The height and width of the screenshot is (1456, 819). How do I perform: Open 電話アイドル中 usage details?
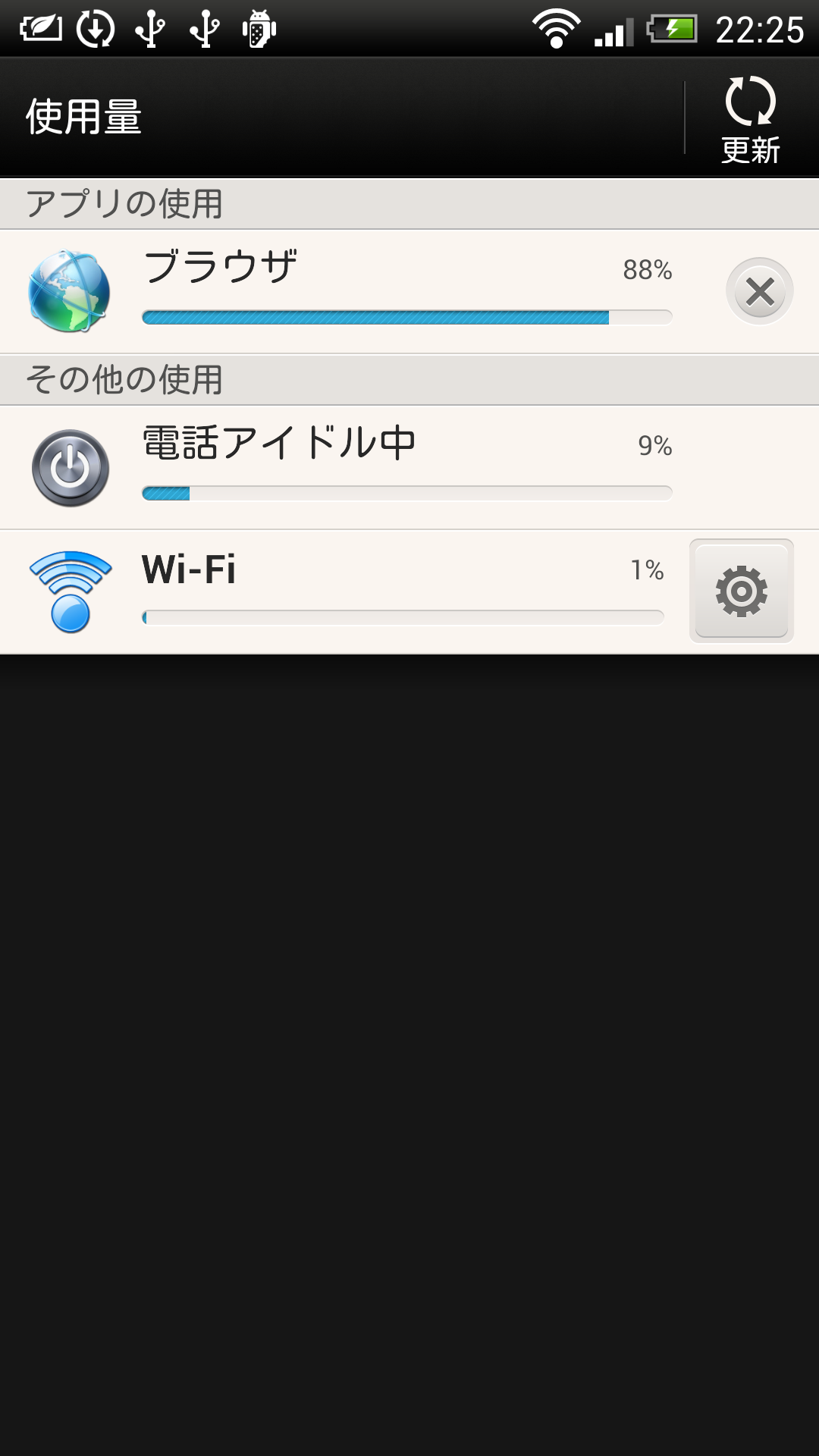pos(409,467)
